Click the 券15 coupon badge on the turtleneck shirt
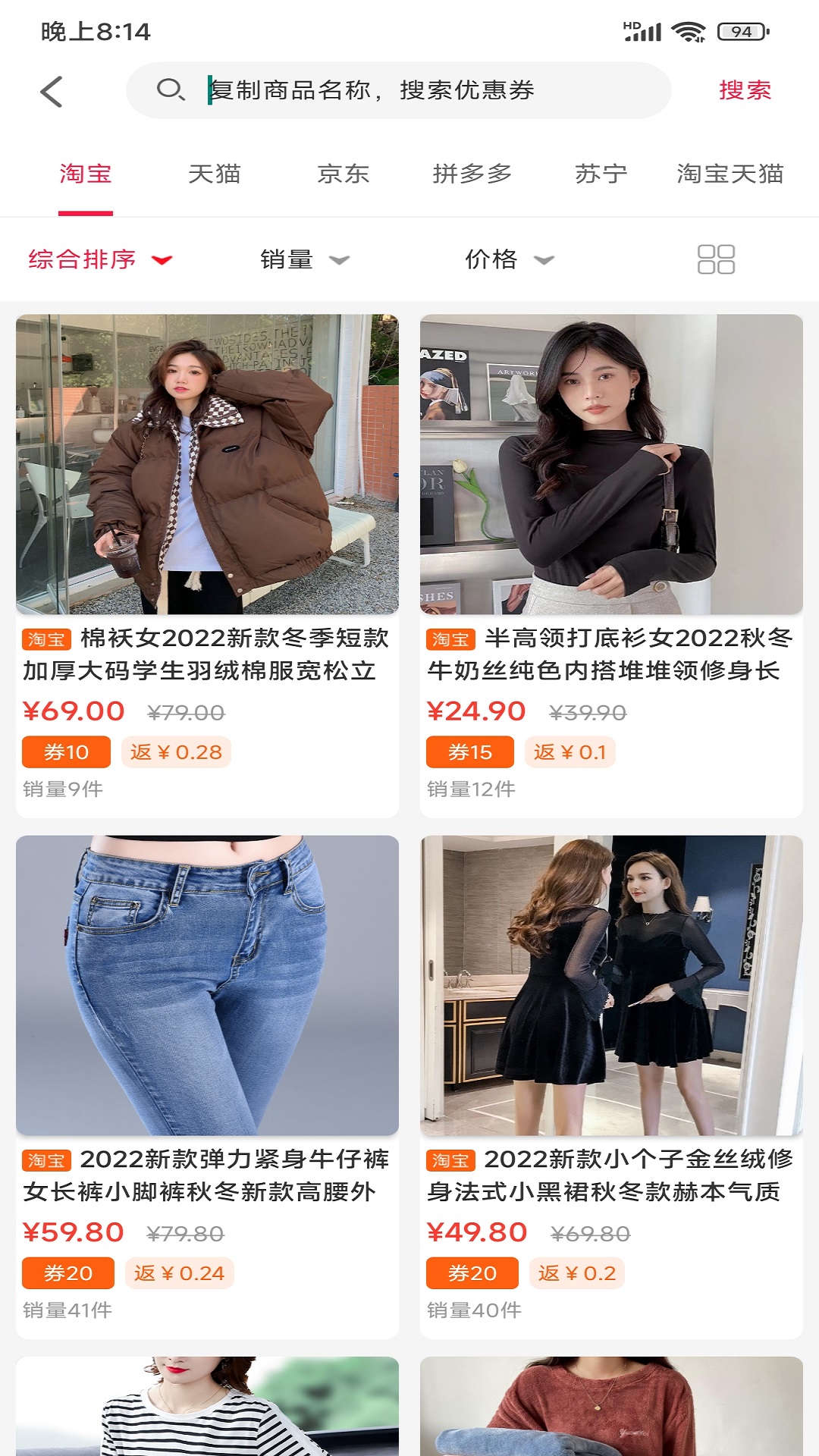 pyautogui.click(x=470, y=752)
